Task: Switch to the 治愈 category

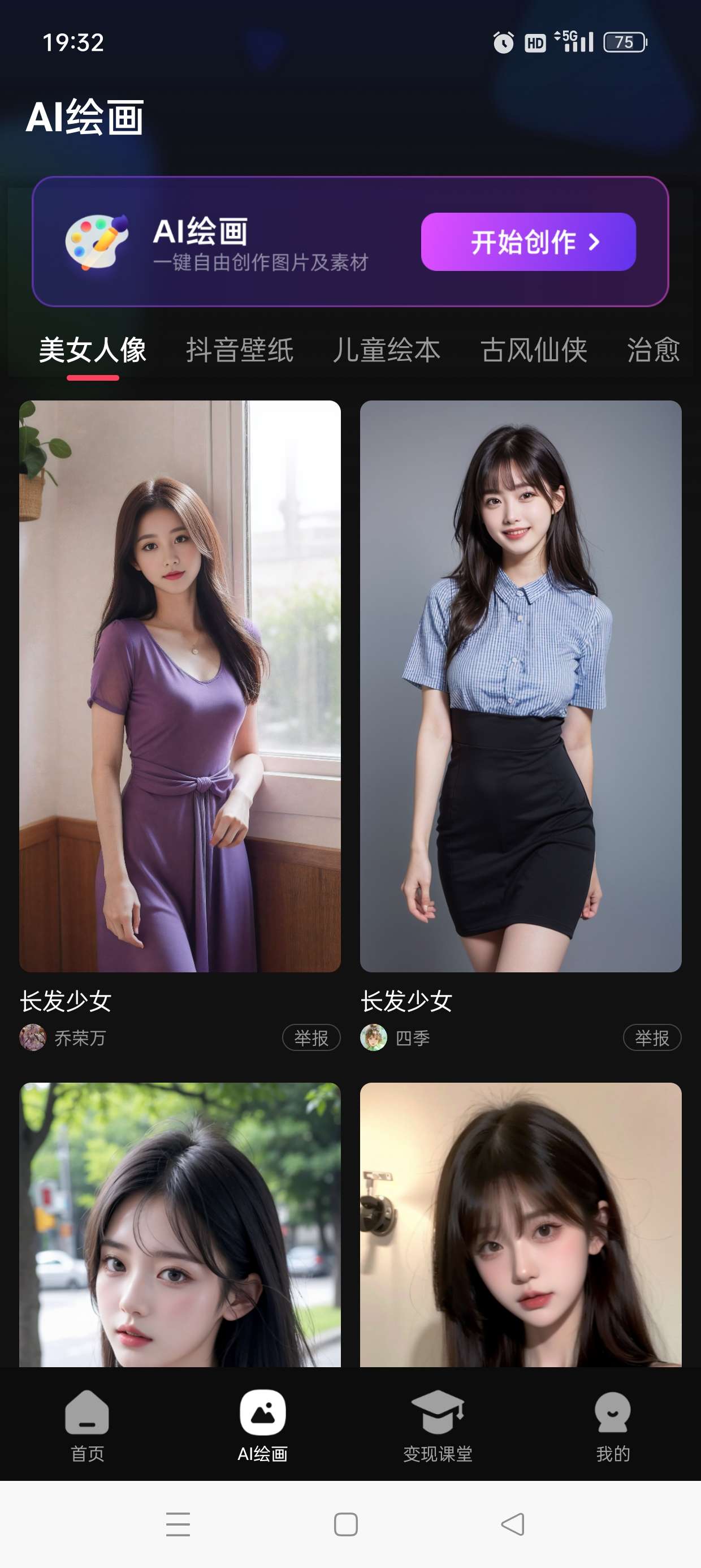Action: pyautogui.click(x=653, y=350)
